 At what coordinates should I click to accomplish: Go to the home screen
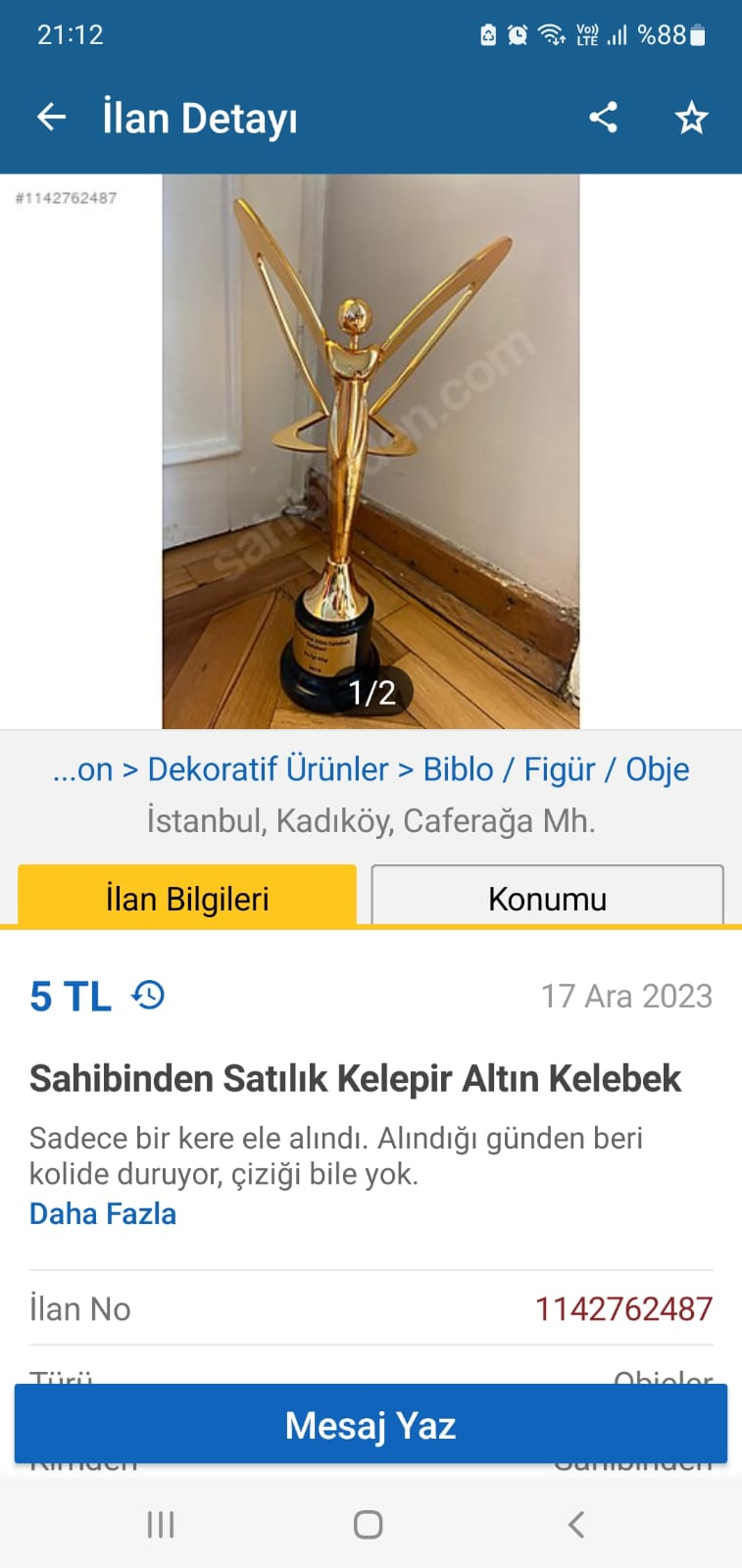(x=368, y=1524)
